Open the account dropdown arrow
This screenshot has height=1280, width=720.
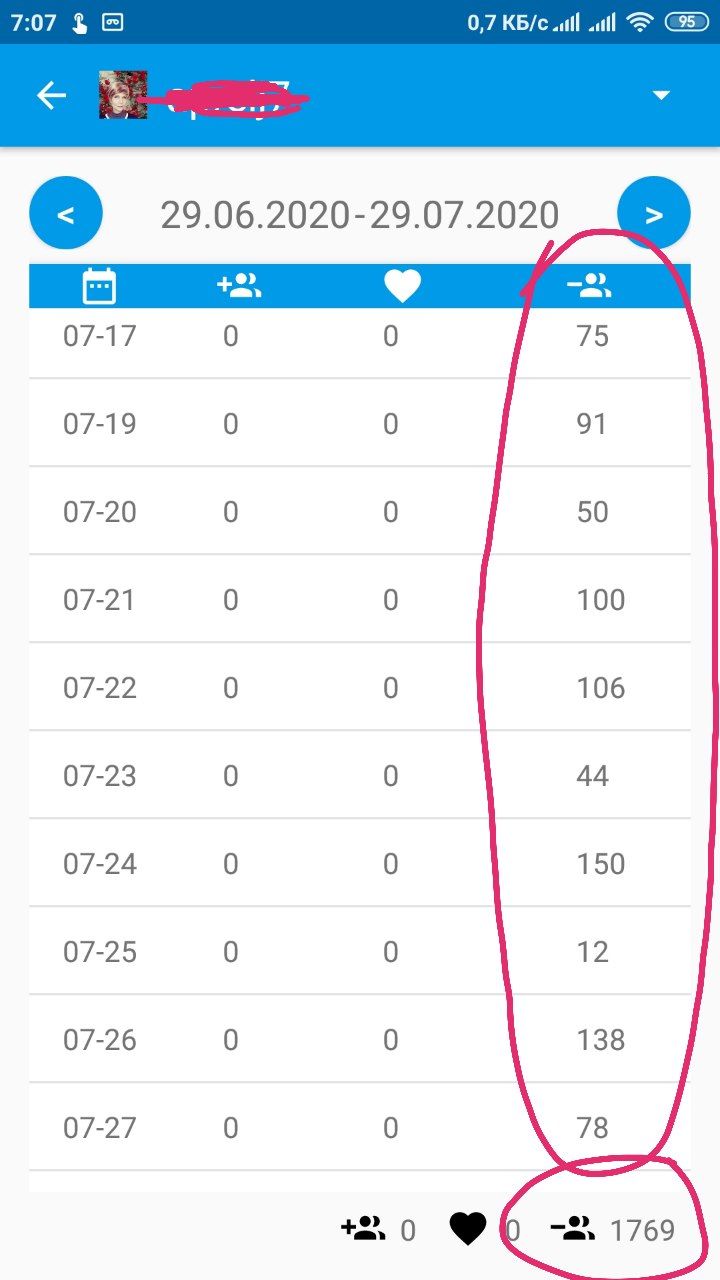[x=660, y=95]
